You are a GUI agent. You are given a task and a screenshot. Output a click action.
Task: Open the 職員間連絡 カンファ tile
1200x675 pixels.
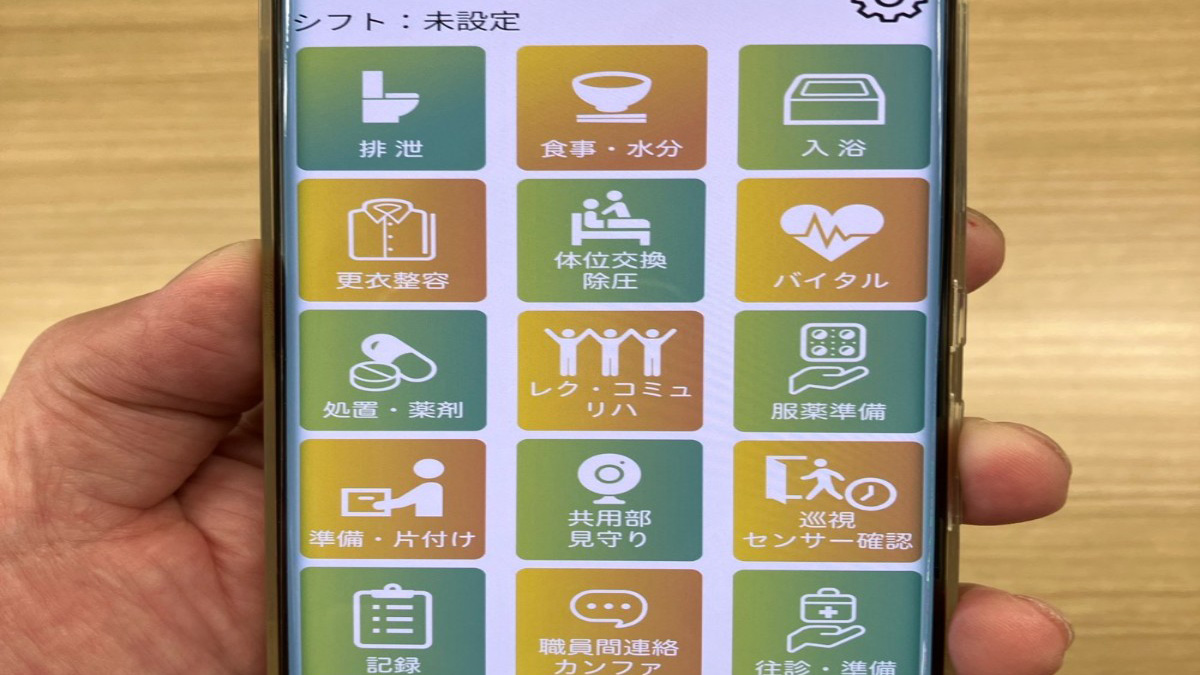tap(609, 622)
